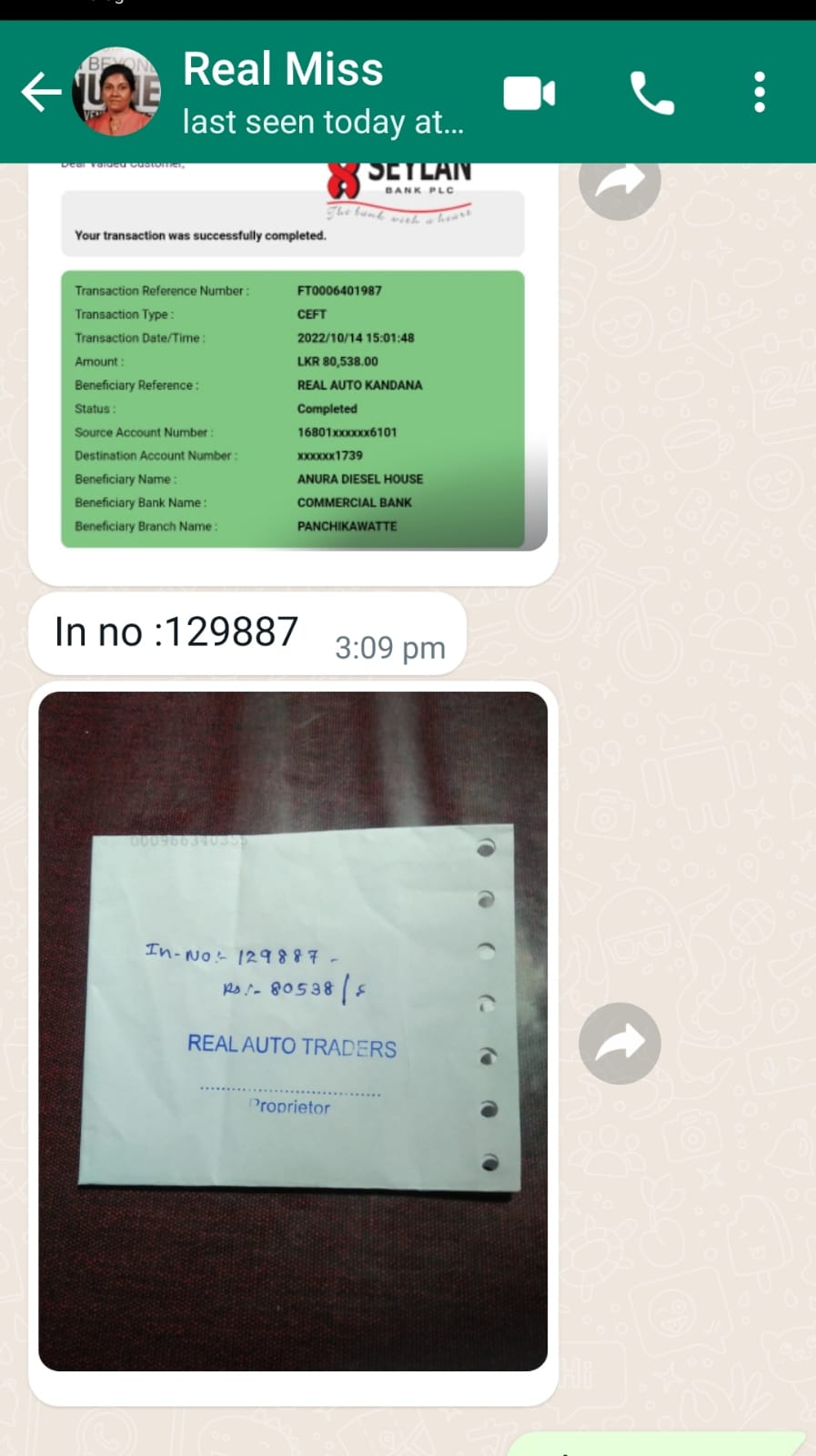Start a video call with Real Miss
This screenshot has height=1456, width=816.
pyautogui.click(x=529, y=93)
